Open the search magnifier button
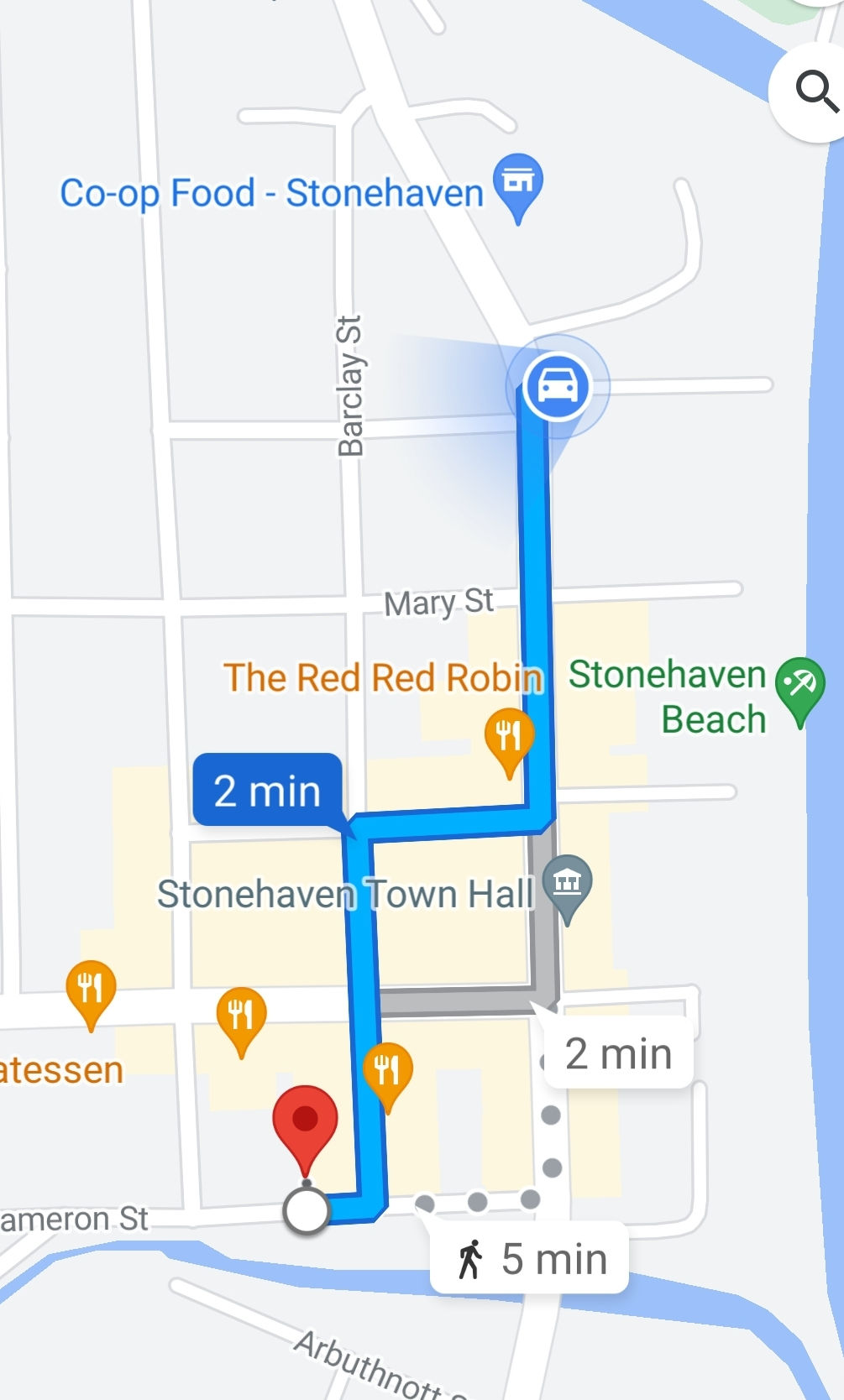This screenshot has width=844, height=1400. coord(815,91)
